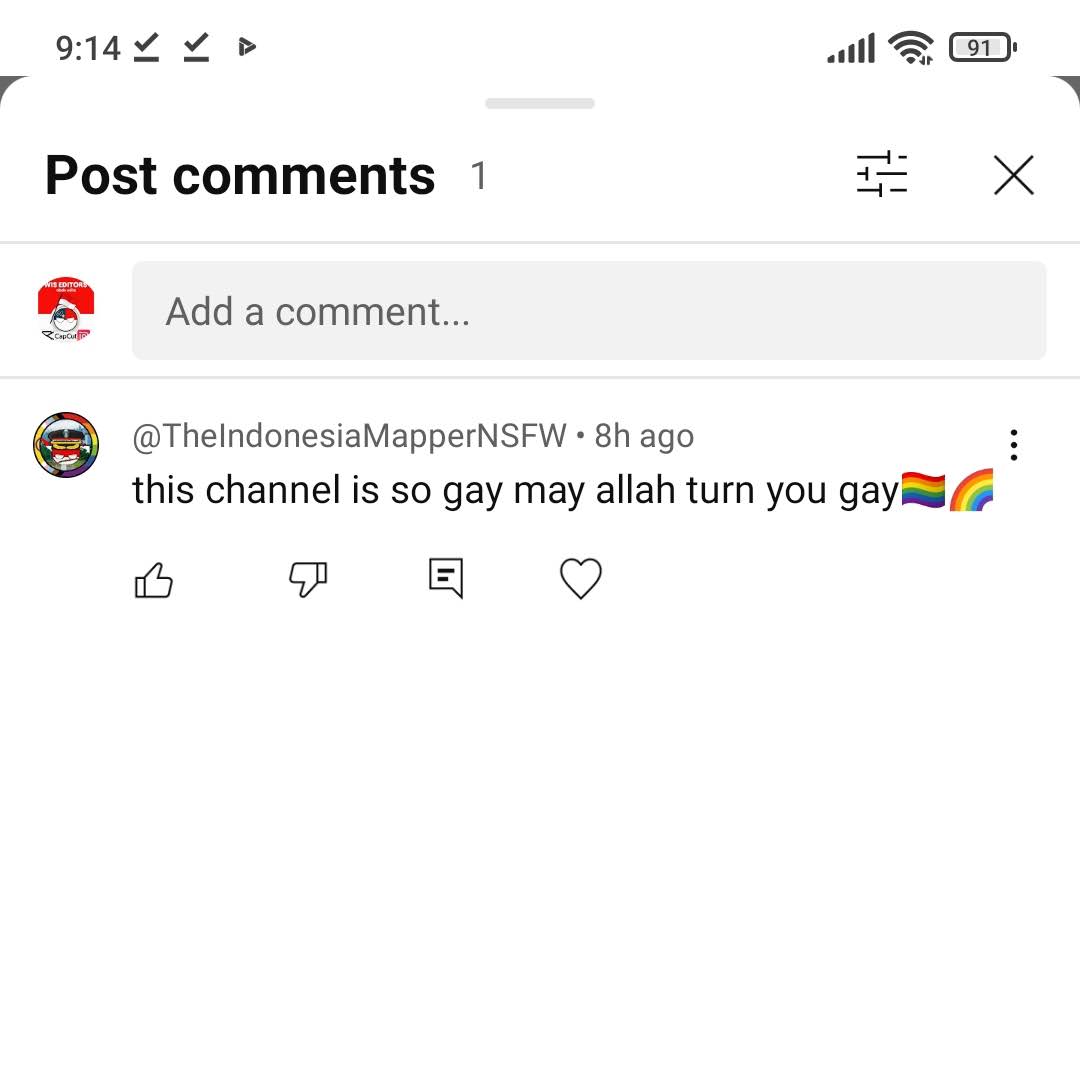Tap the Add a comment field
The image size is (1080, 1080).
[588, 311]
